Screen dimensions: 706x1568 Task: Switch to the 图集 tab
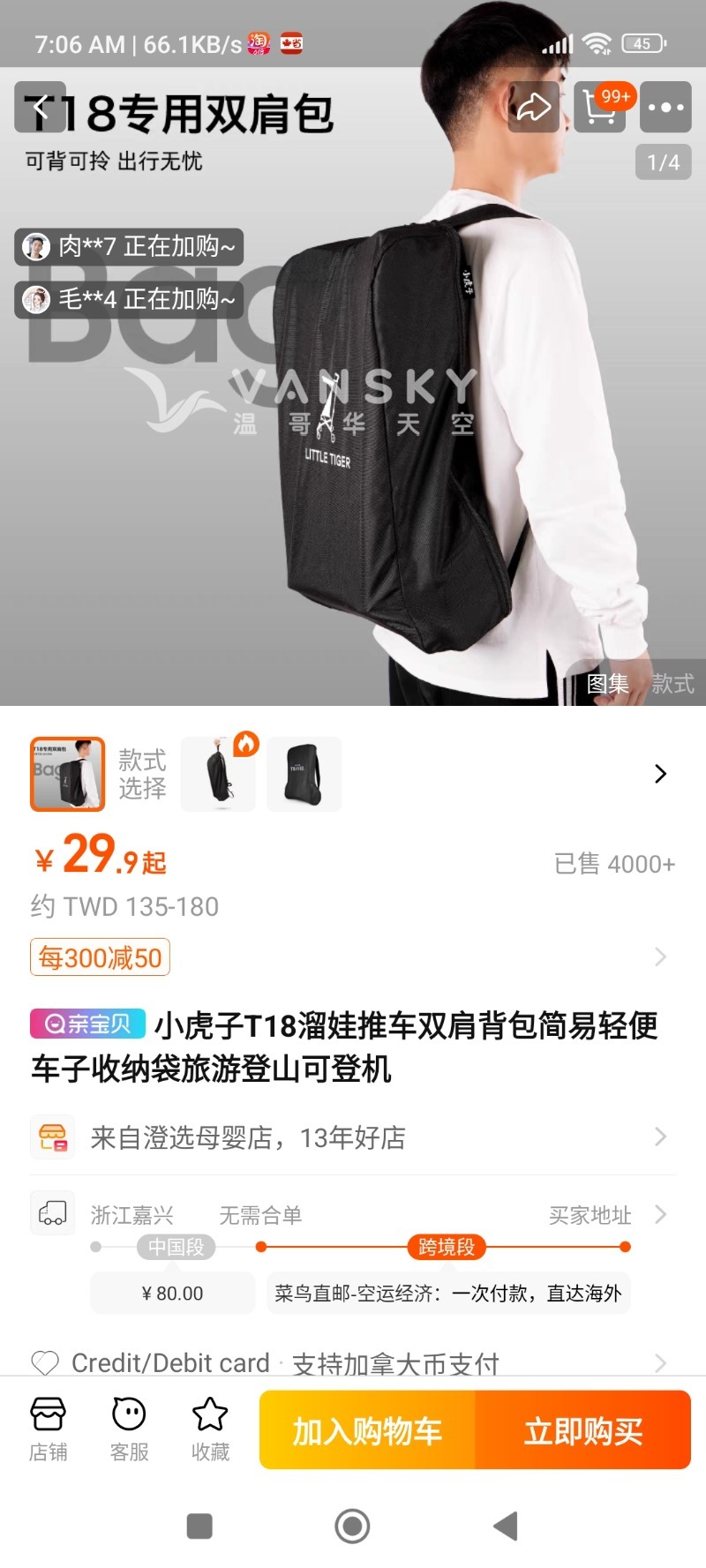point(610,684)
